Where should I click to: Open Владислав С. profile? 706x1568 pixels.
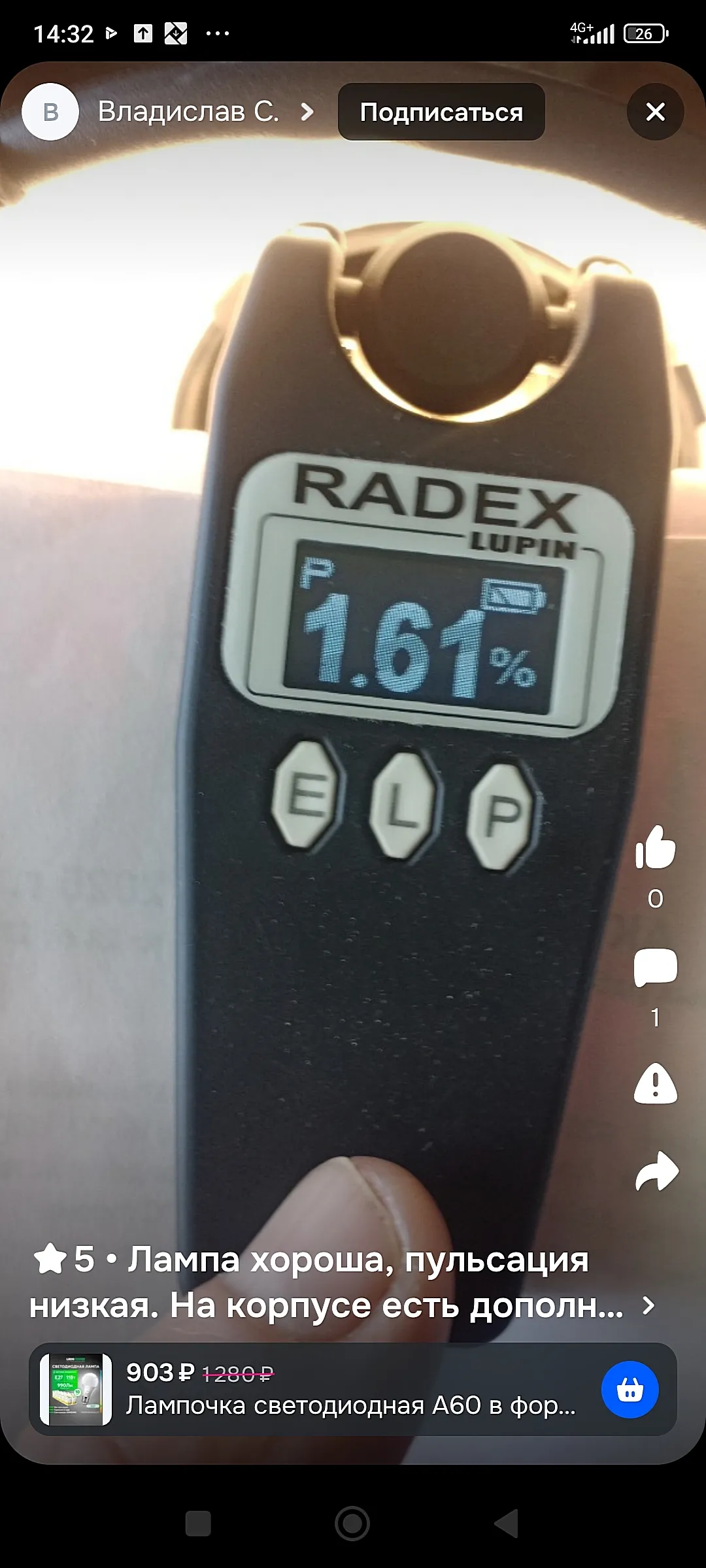(188, 112)
